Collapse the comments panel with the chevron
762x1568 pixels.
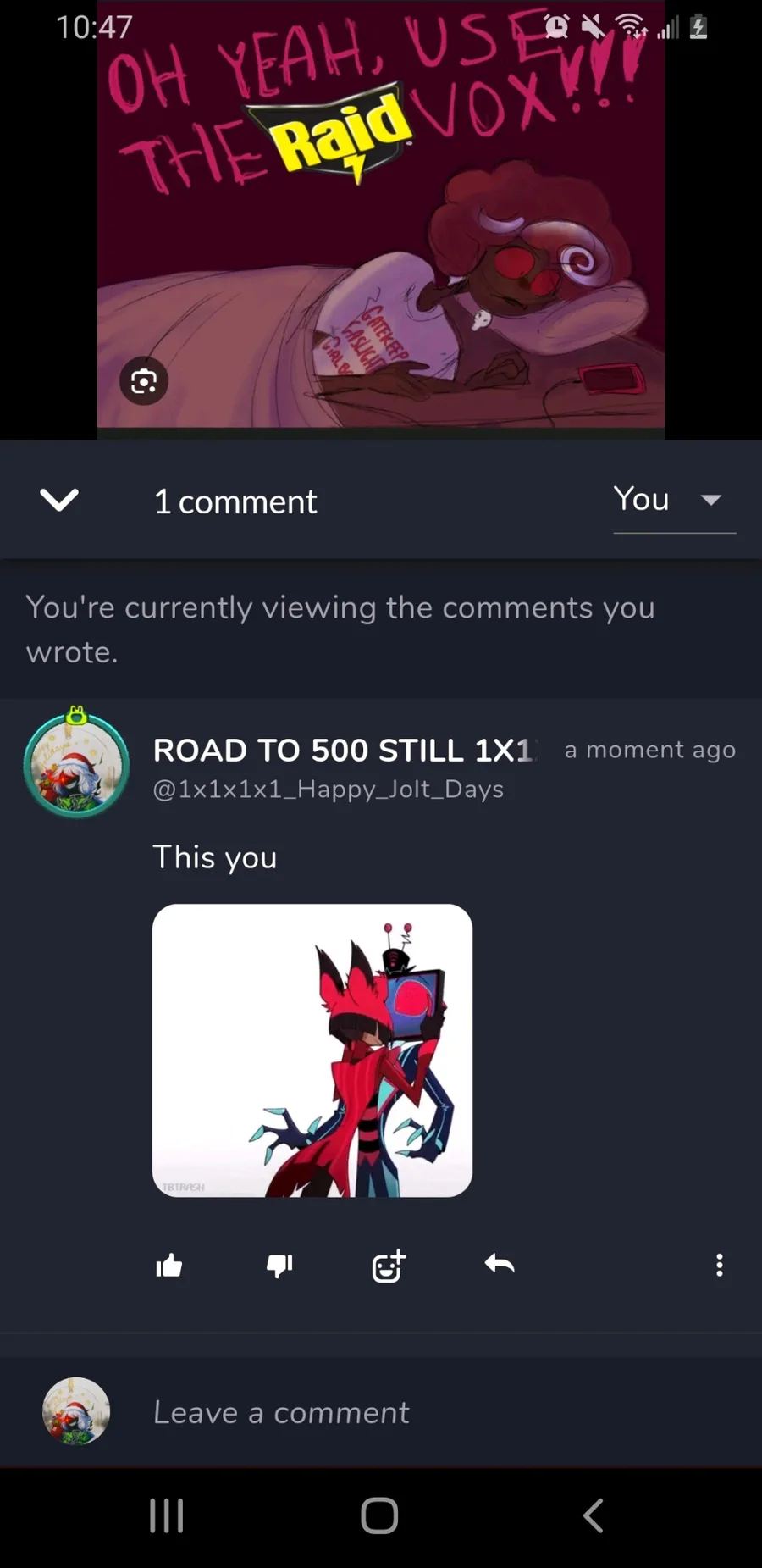click(59, 501)
